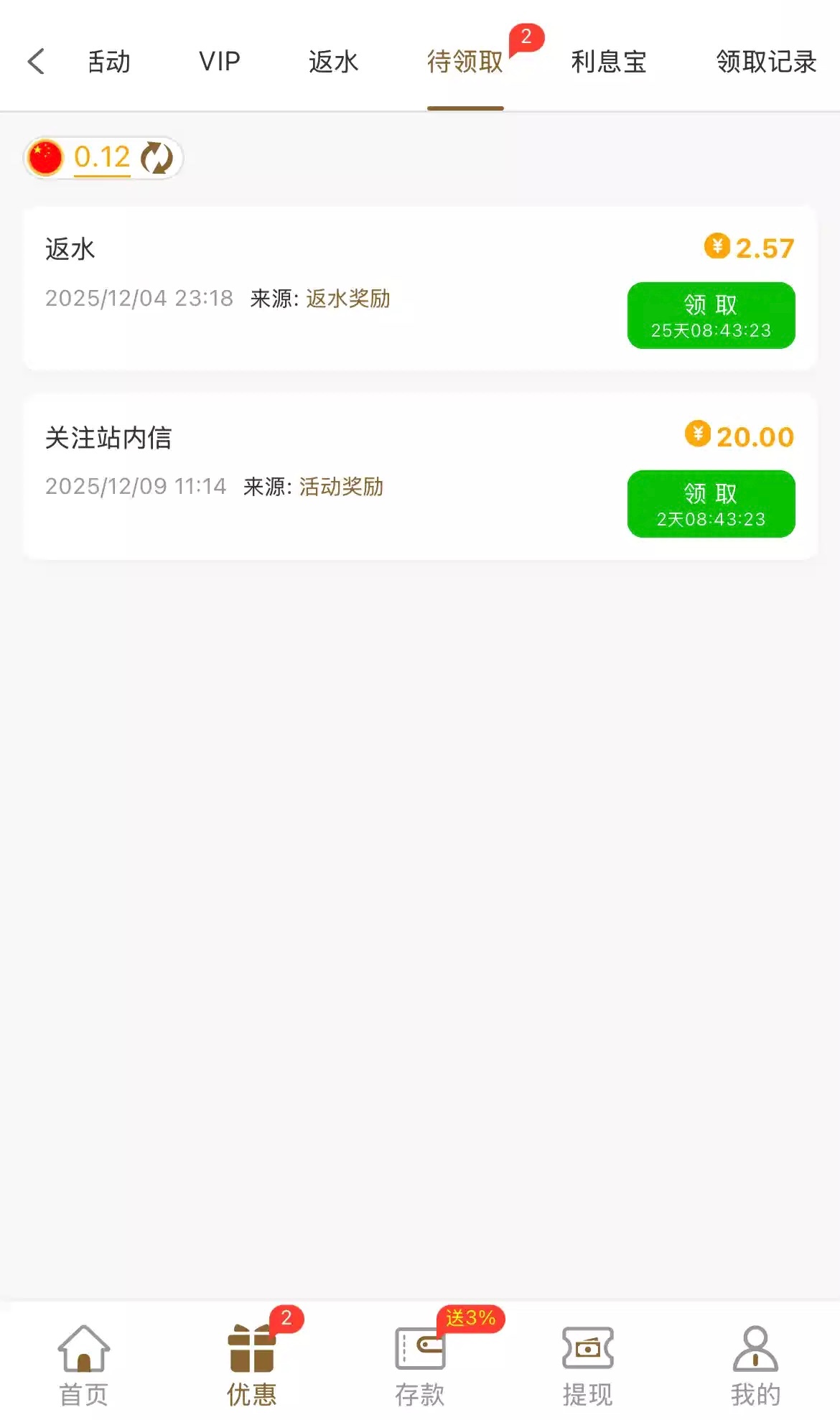The image size is (840, 1420).
Task: Claim the 20.00 关注站内信 reward
Action: [x=711, y=504]
